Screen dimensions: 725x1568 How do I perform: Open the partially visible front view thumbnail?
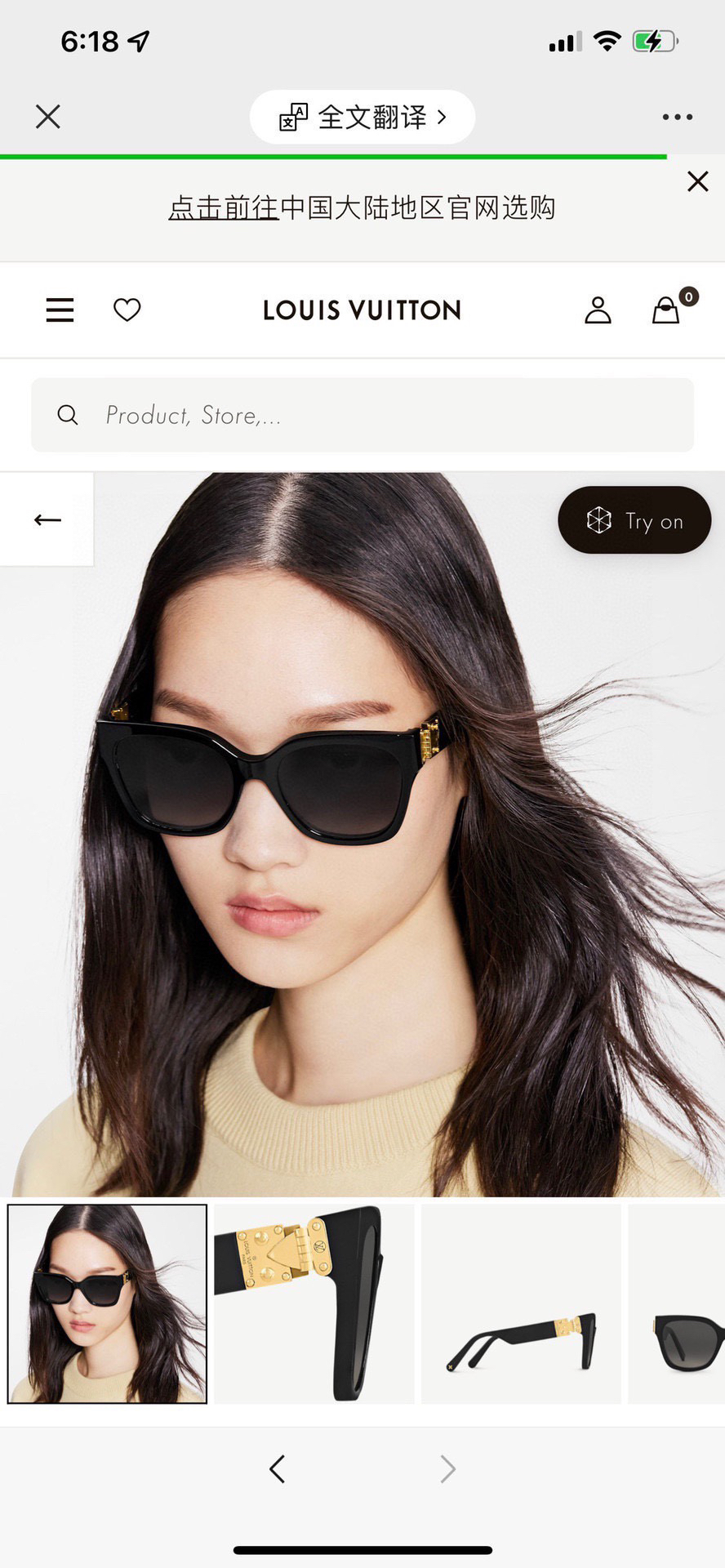678,1304
